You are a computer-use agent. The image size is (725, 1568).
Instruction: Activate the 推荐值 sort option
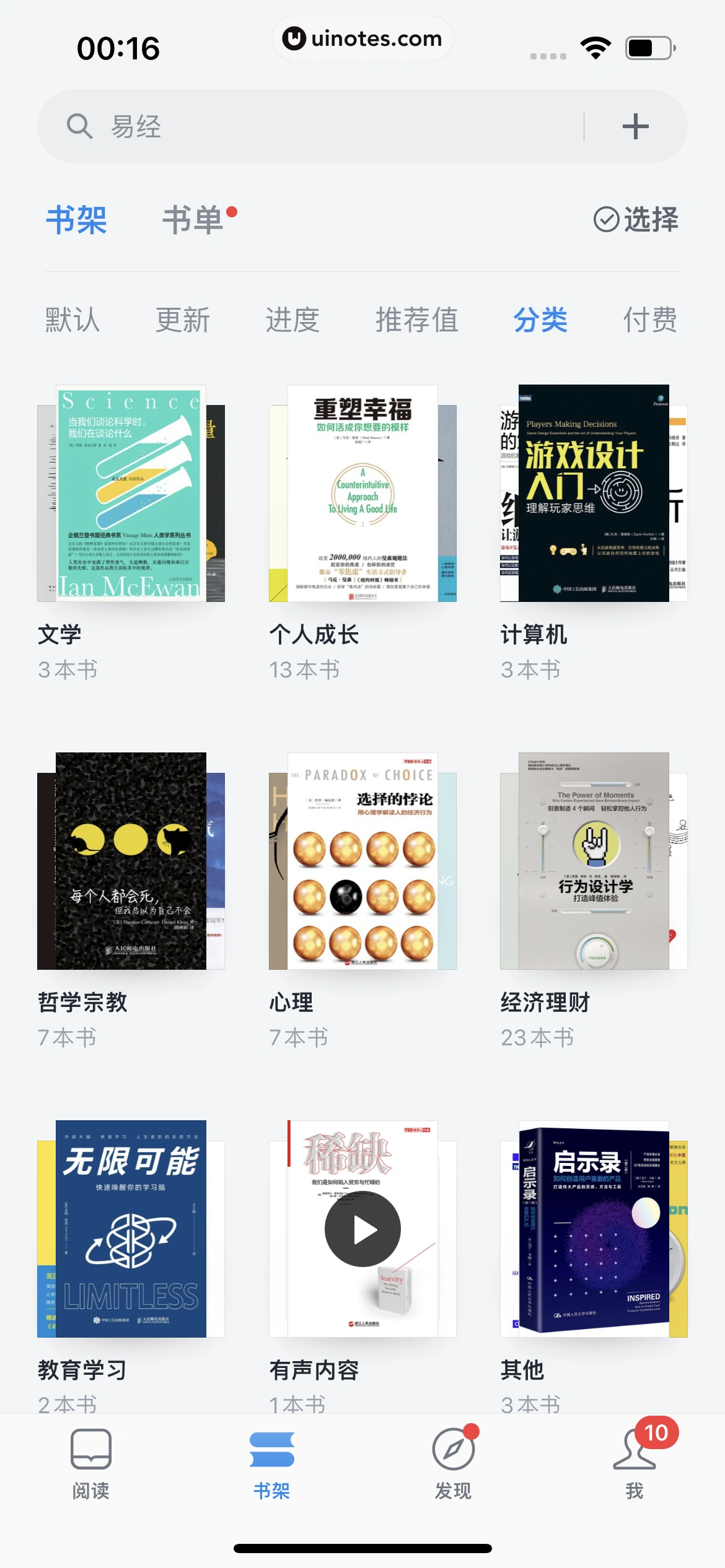(x=417, y=320)
